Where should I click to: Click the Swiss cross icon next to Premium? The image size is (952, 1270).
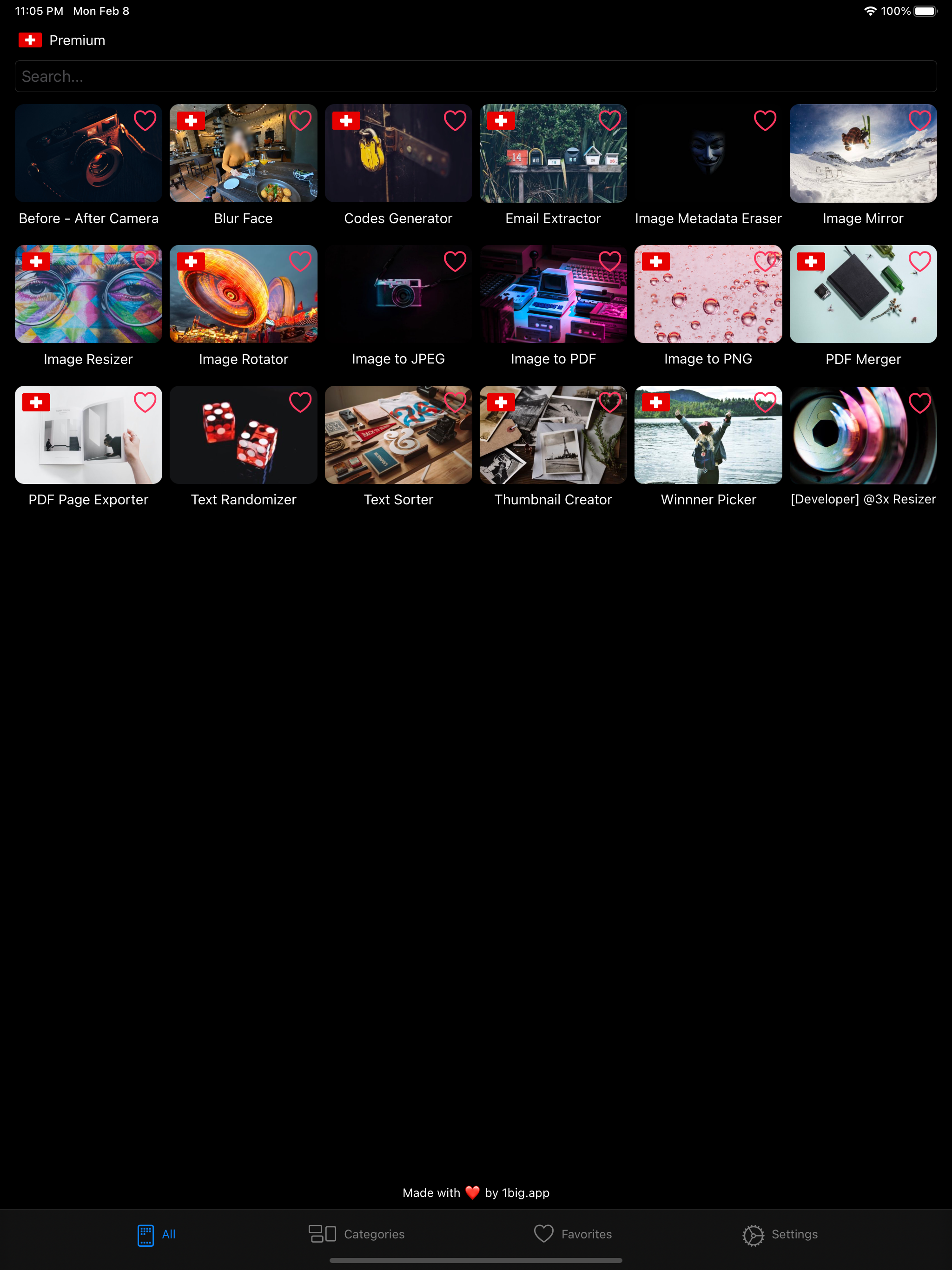[x=30, y=40]
